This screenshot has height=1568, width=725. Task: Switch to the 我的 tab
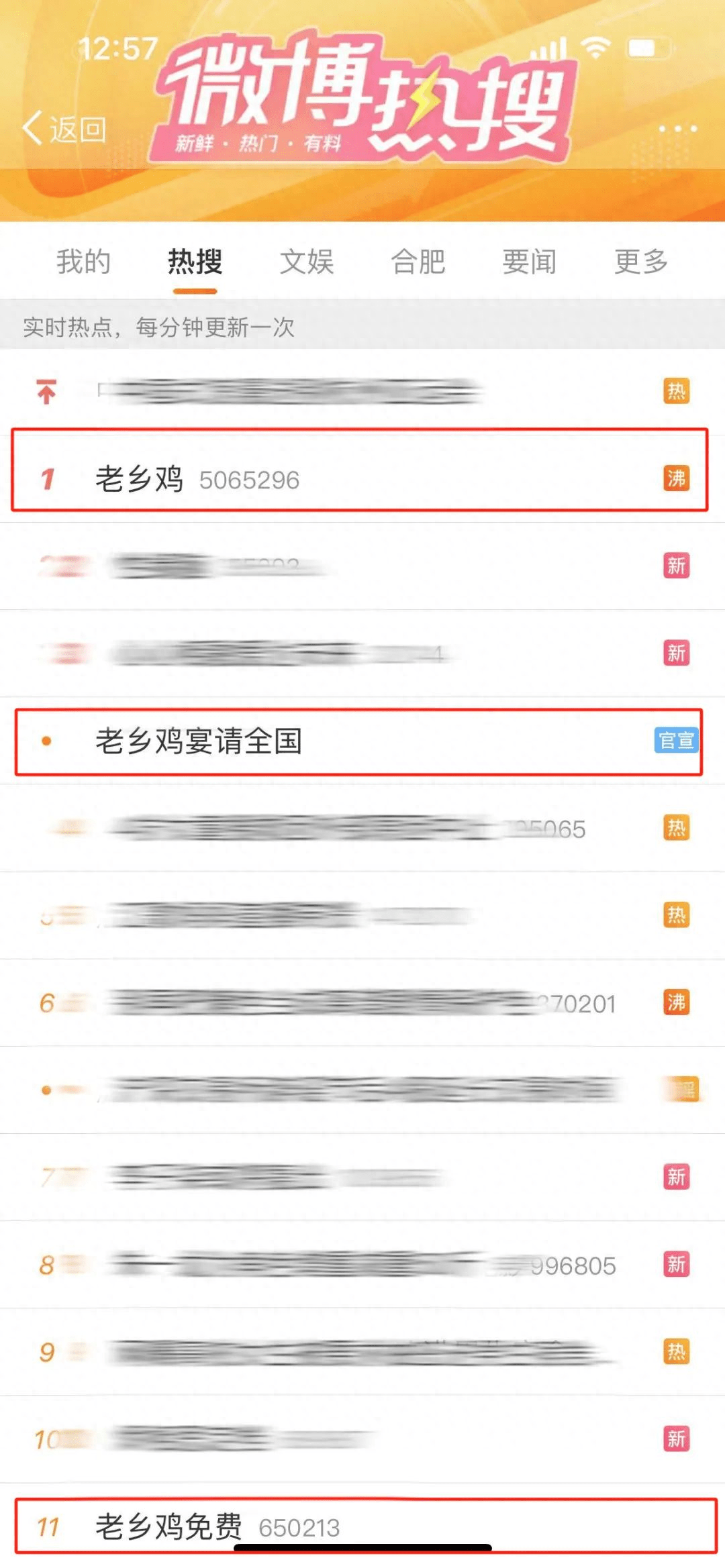click(83, 262)
